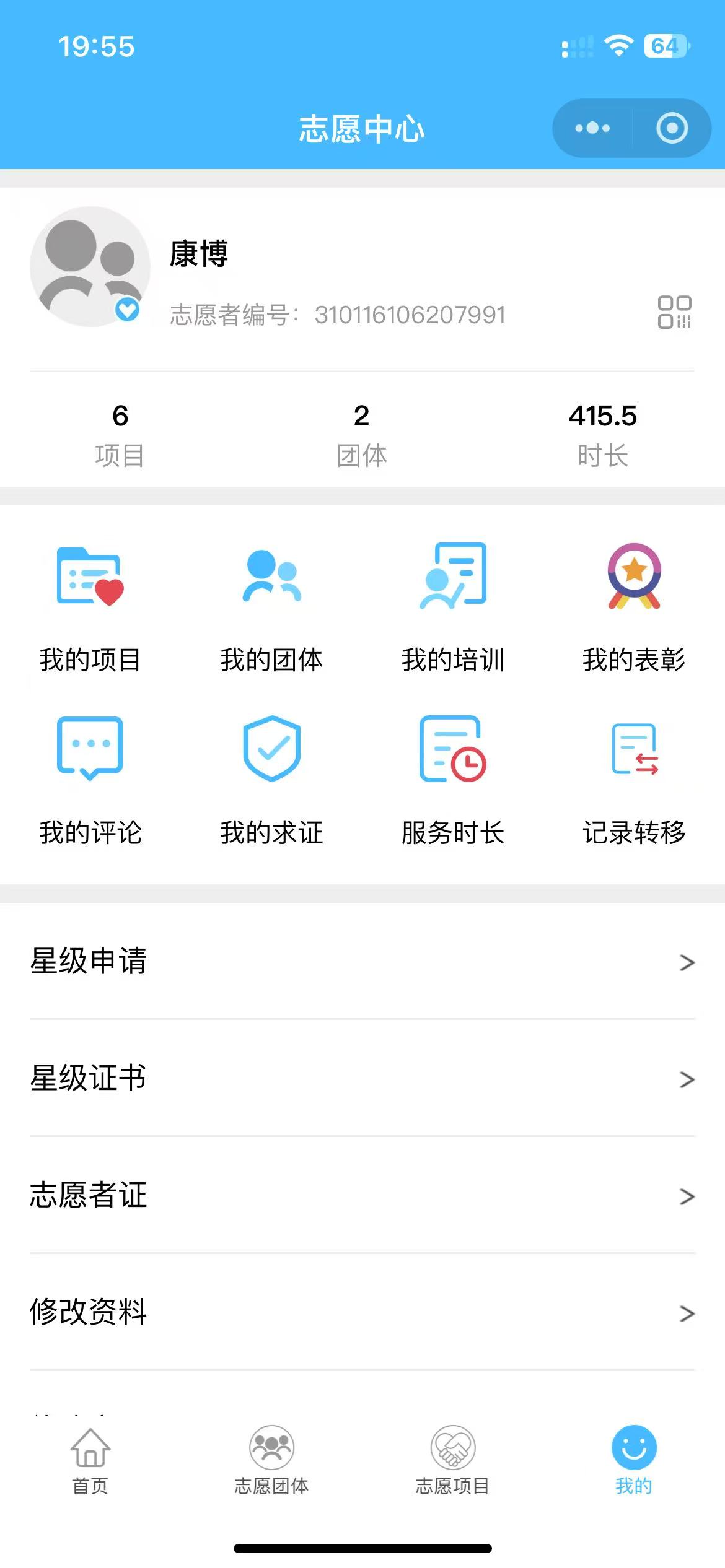View 我的培训 (My Training)
This screenshot has height=1568, width=725.
(453, 606)
